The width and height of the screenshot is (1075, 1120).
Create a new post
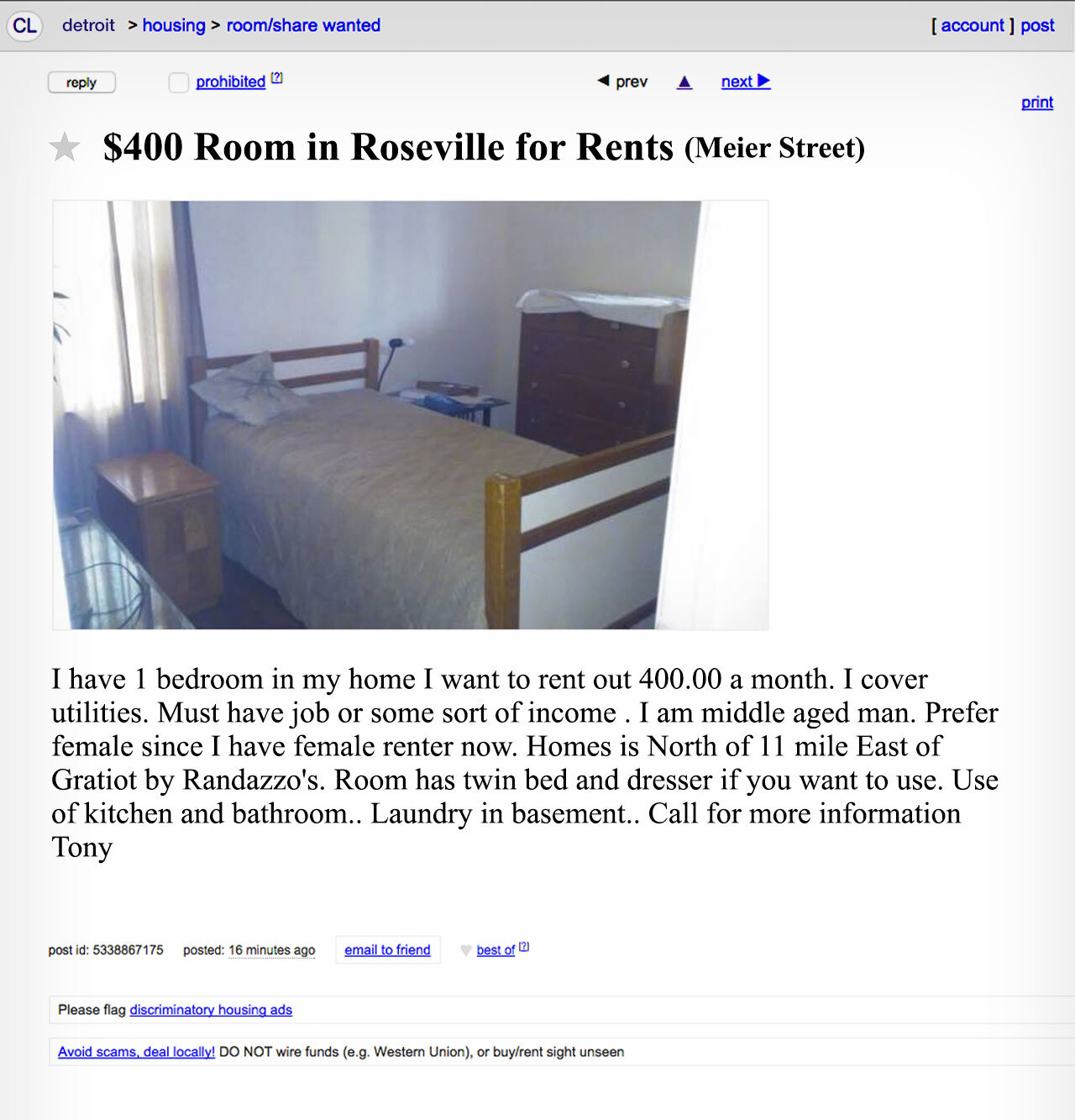click(x=1037, y=25)
